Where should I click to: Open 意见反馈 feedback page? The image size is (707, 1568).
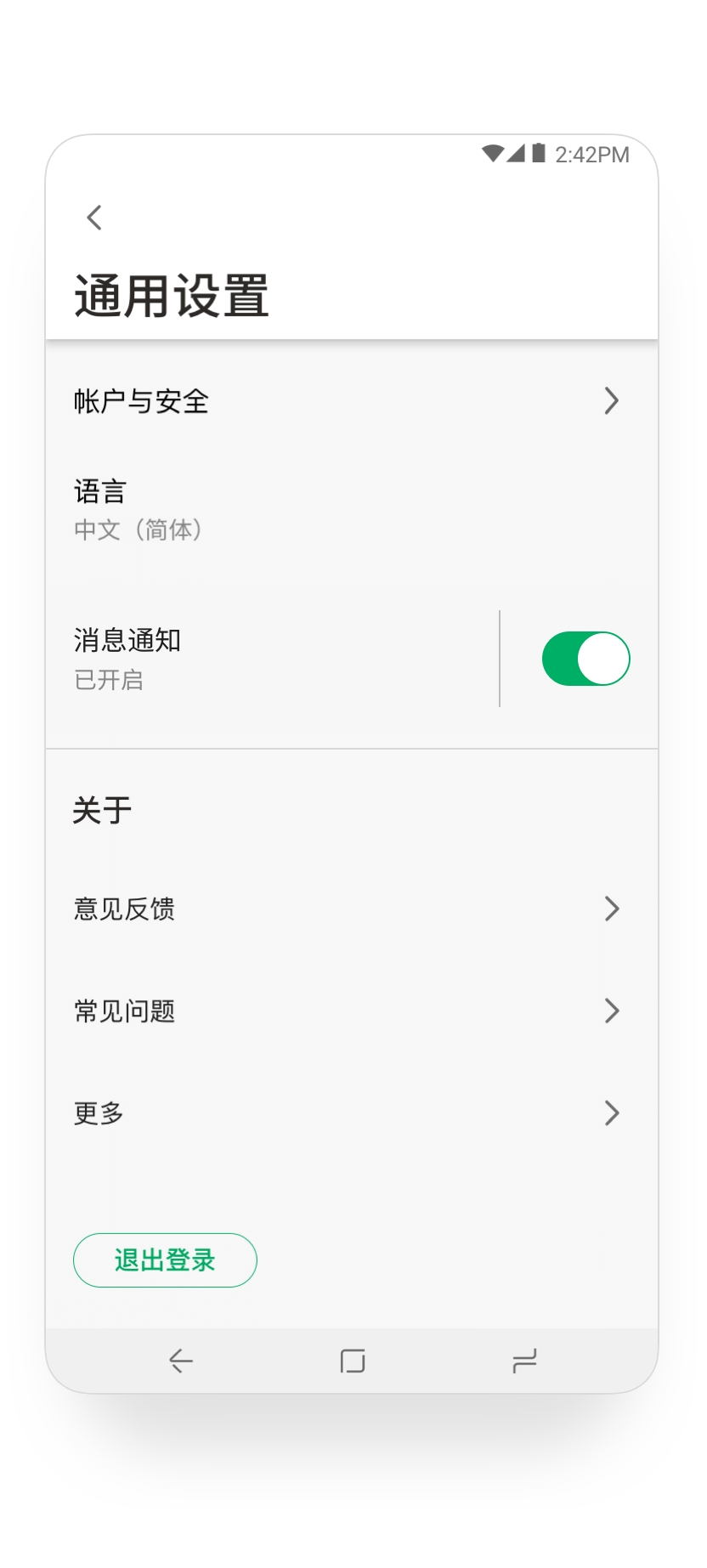tap(352, 909)
